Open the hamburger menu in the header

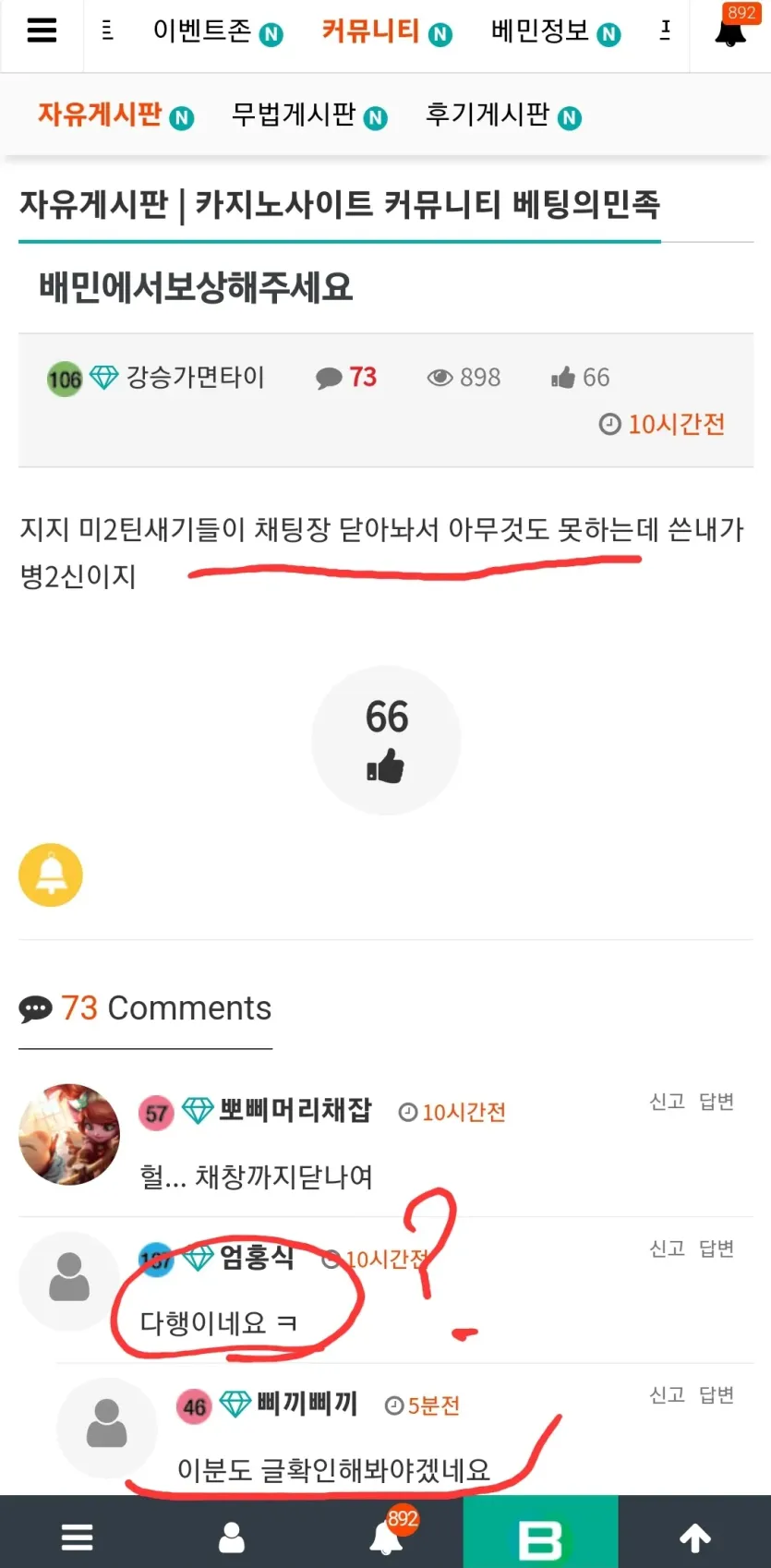click(42, 30)
